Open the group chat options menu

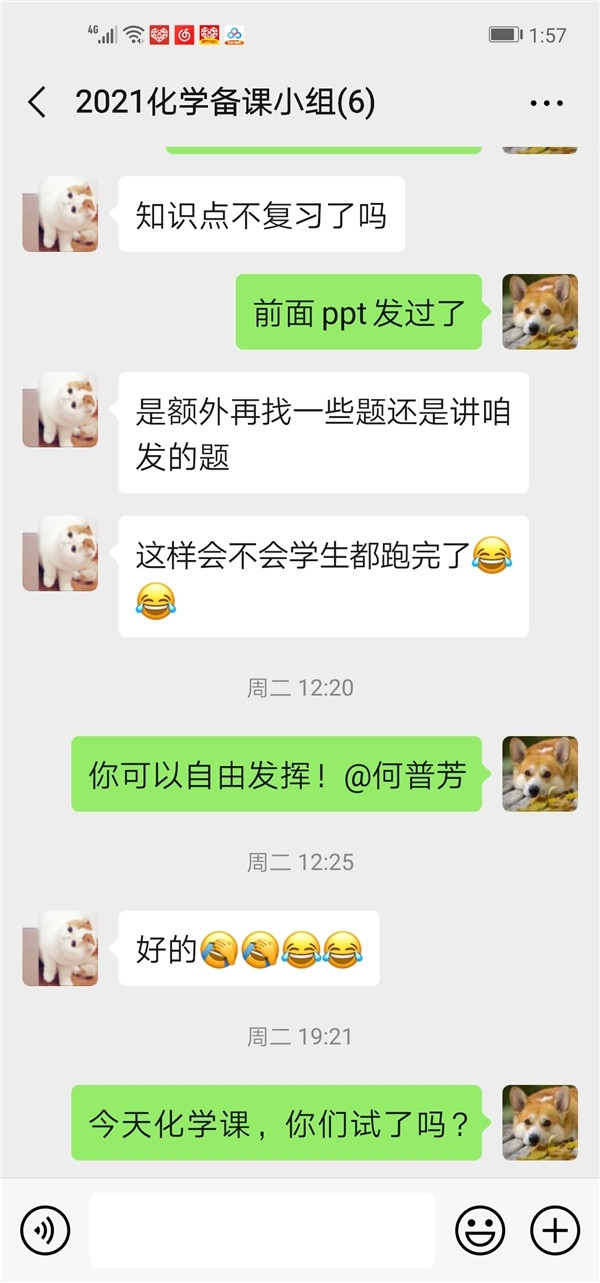tap(547, 103)
